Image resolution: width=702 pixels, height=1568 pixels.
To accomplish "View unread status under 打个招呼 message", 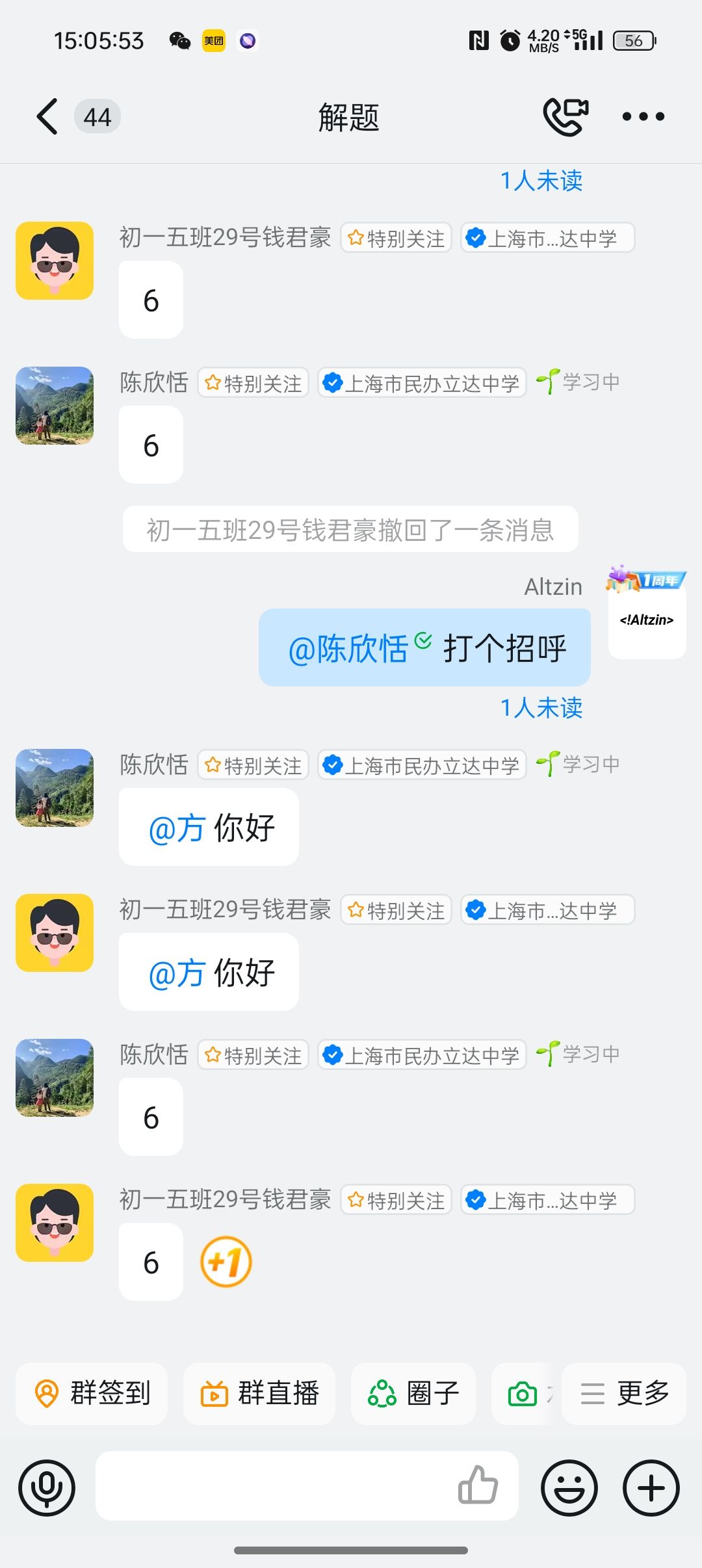I will coord(541,708).
